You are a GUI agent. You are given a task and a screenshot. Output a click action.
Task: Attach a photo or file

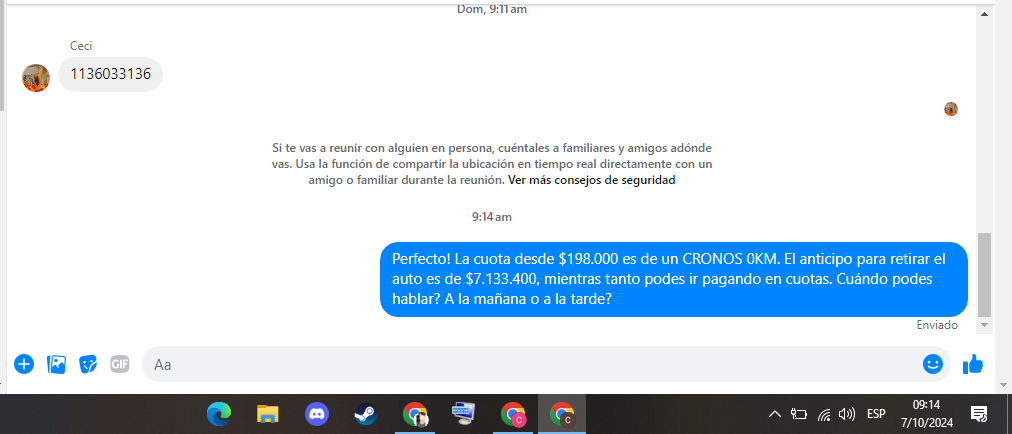(57, 365)
